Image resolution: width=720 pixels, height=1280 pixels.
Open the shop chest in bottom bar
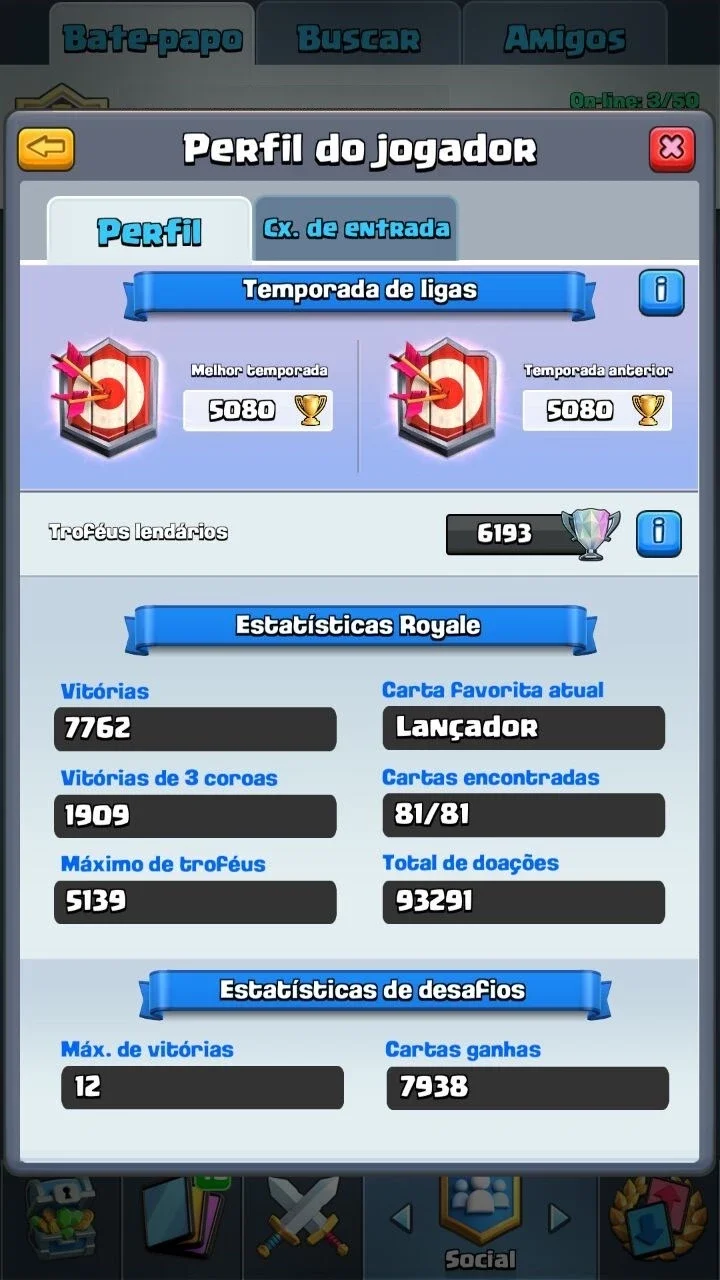[x=60, y=1218]
